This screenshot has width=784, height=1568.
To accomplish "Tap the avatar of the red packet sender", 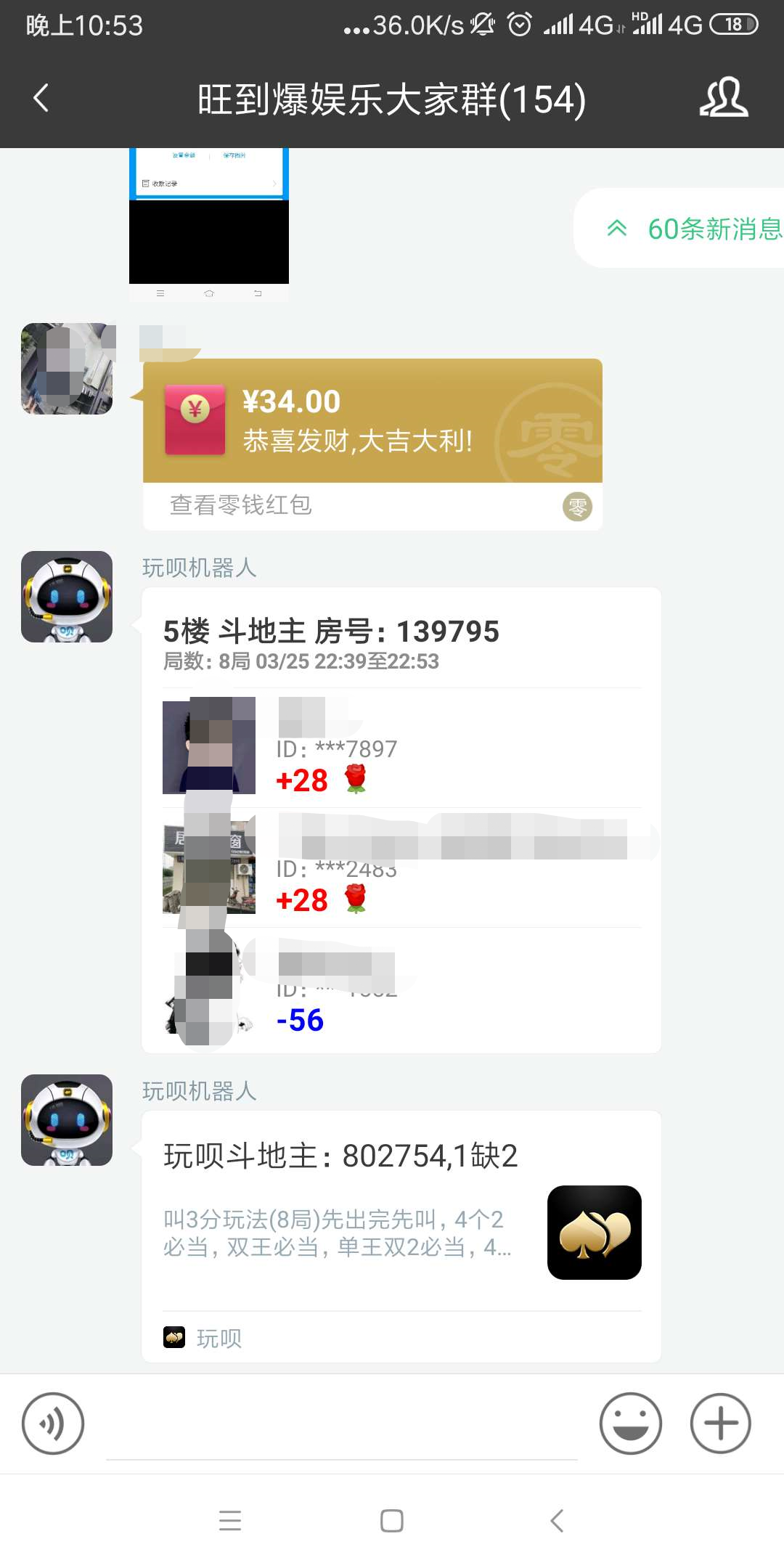I will pos(67,369).
